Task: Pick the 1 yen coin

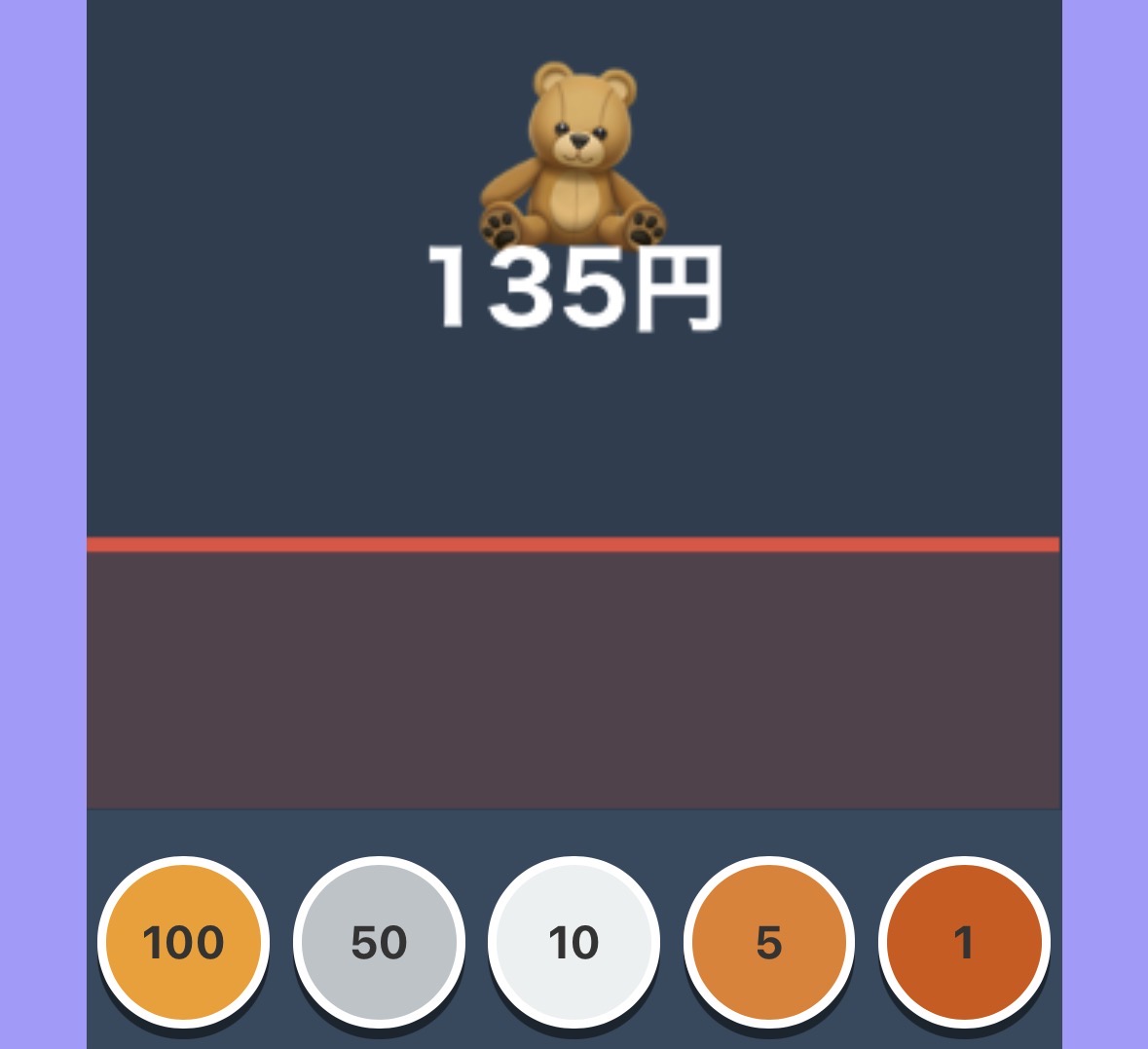Action: (x=964, y=942)
